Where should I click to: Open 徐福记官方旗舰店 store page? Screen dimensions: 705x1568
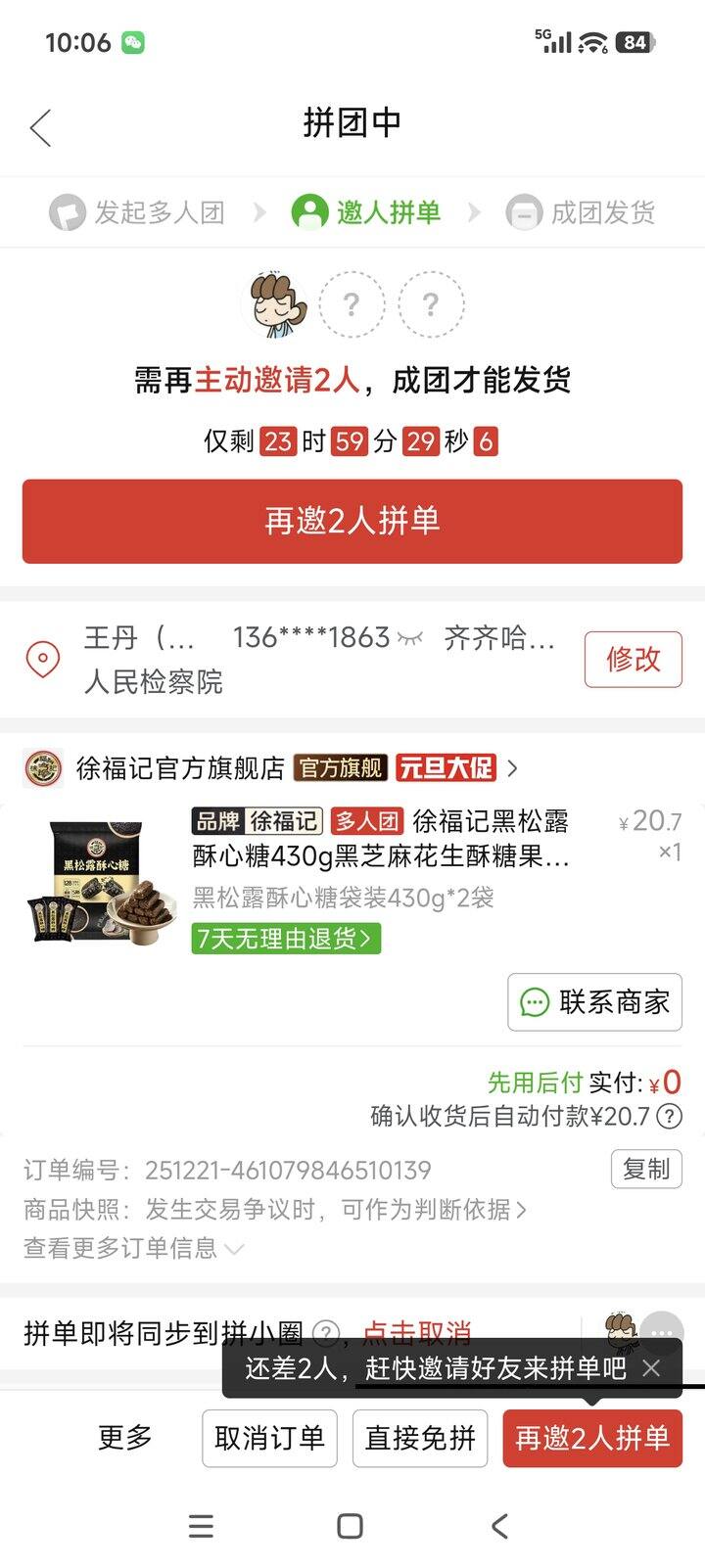[181, 768]
